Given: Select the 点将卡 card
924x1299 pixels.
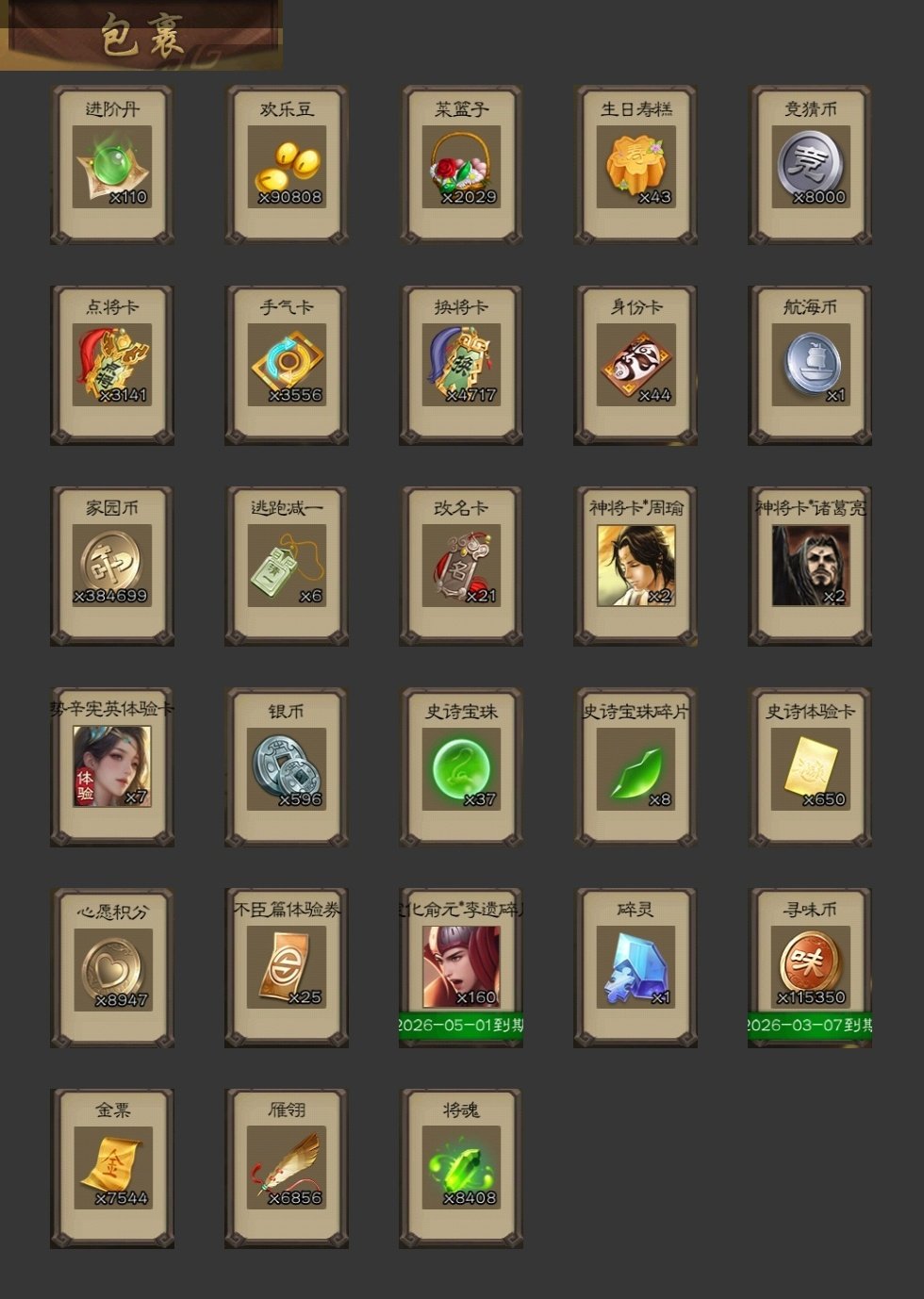Looking at the screenshot, I should tap(112, 366).
